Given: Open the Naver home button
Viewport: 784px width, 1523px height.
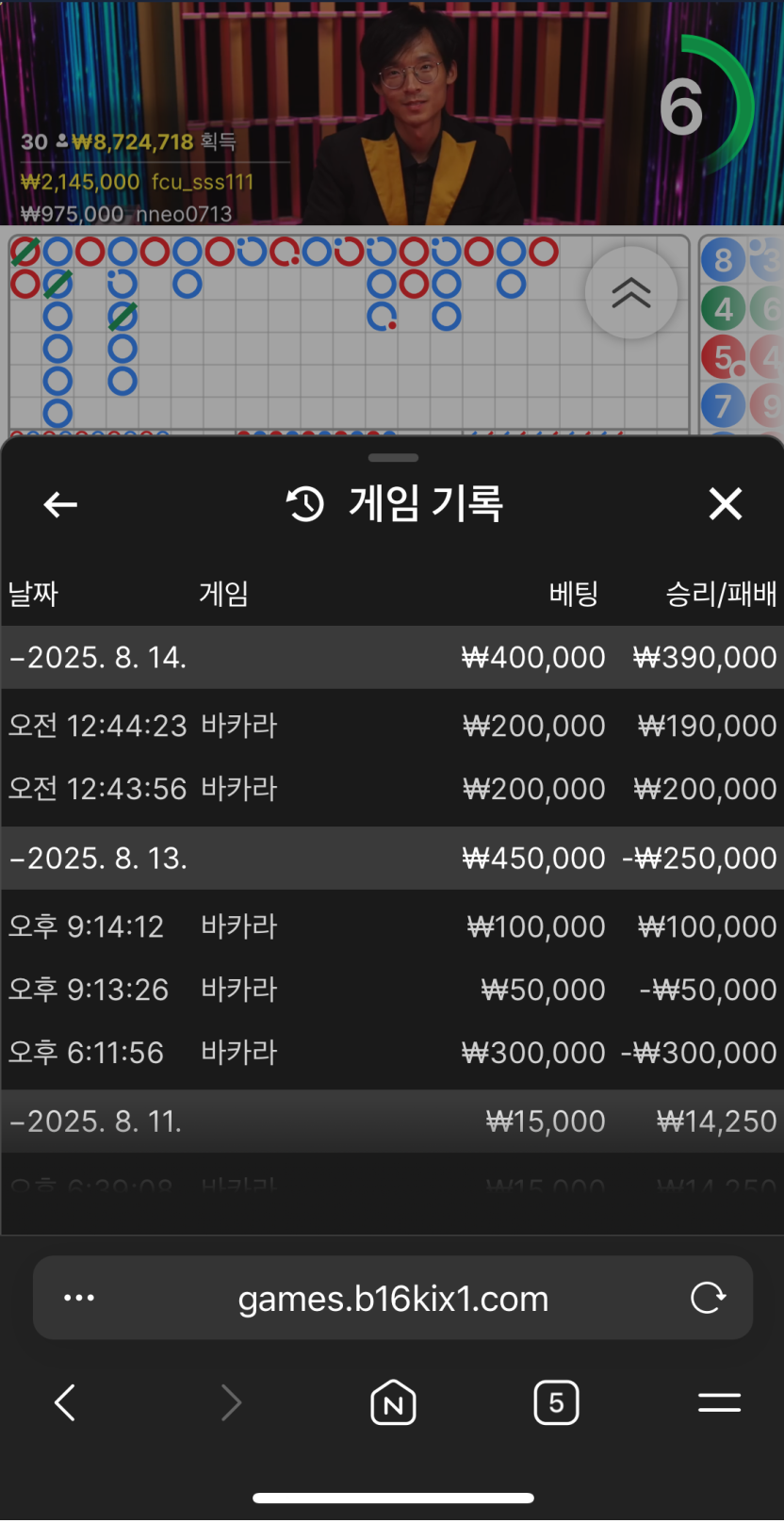Looking at the screenshot, I should [393, 1403].
